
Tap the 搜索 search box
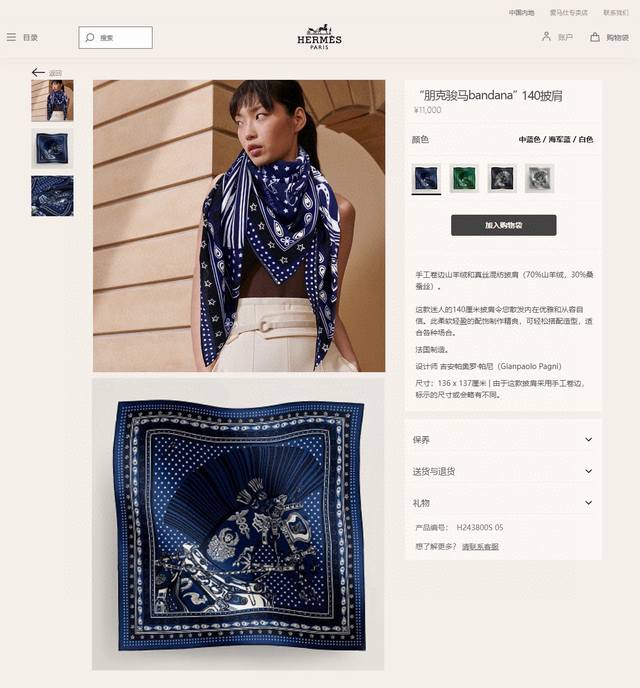click(x=116, y=38)
